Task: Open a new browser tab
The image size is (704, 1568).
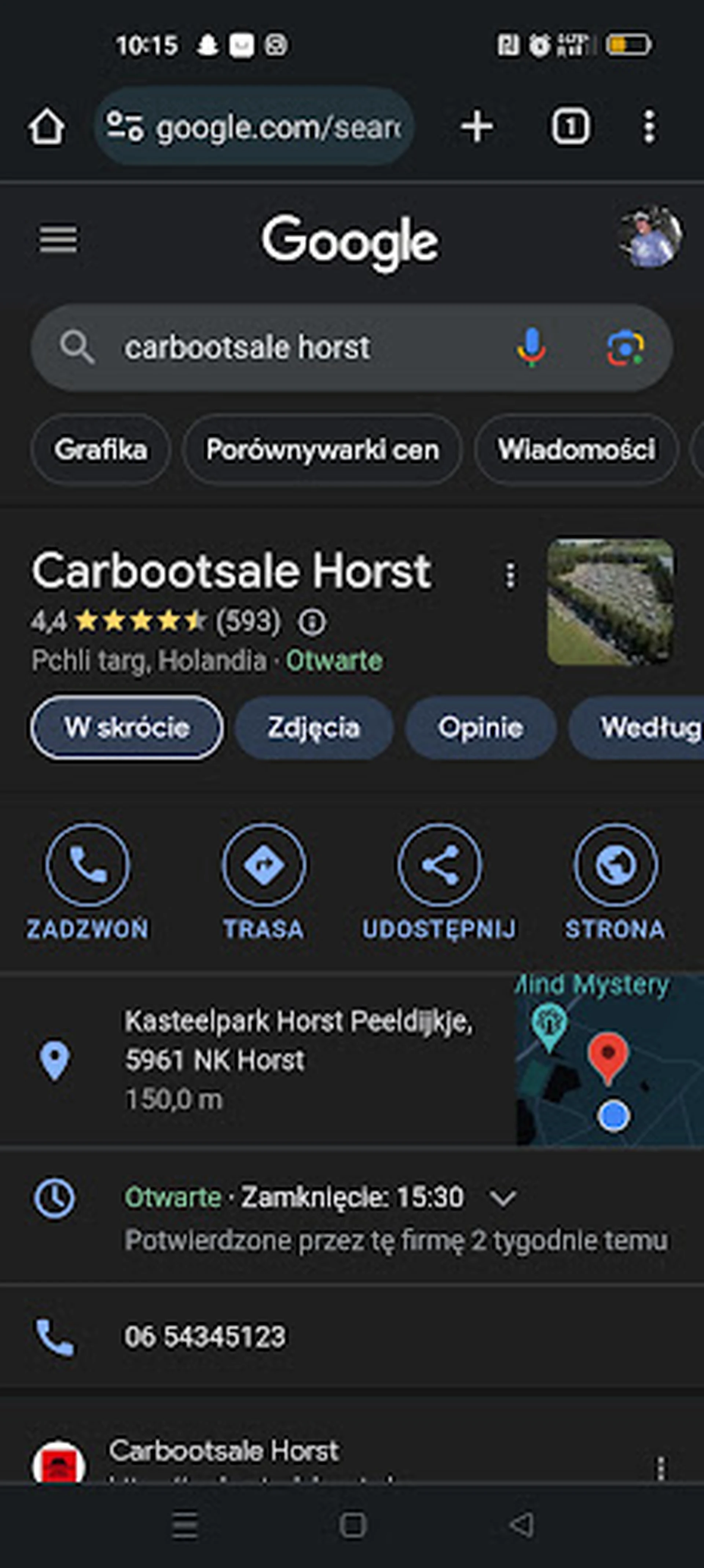Action: (476, 127)
